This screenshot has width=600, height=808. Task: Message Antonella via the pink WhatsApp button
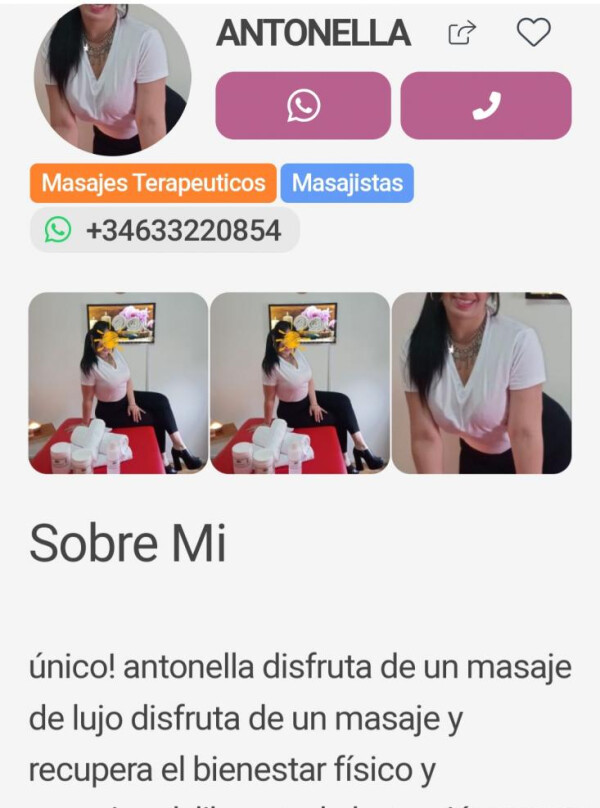tap(303, 105)
